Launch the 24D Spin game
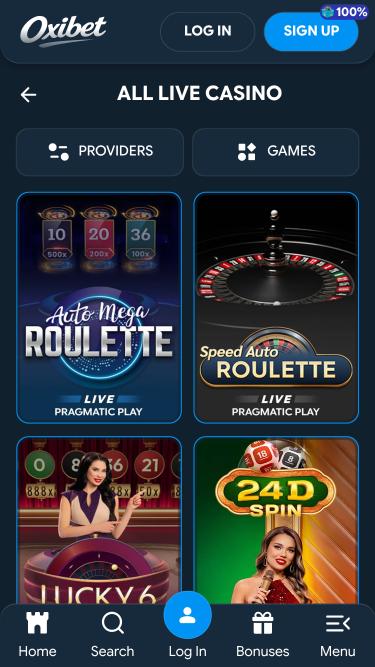Viewport: 375px width, 667px height. pos(276,520)
